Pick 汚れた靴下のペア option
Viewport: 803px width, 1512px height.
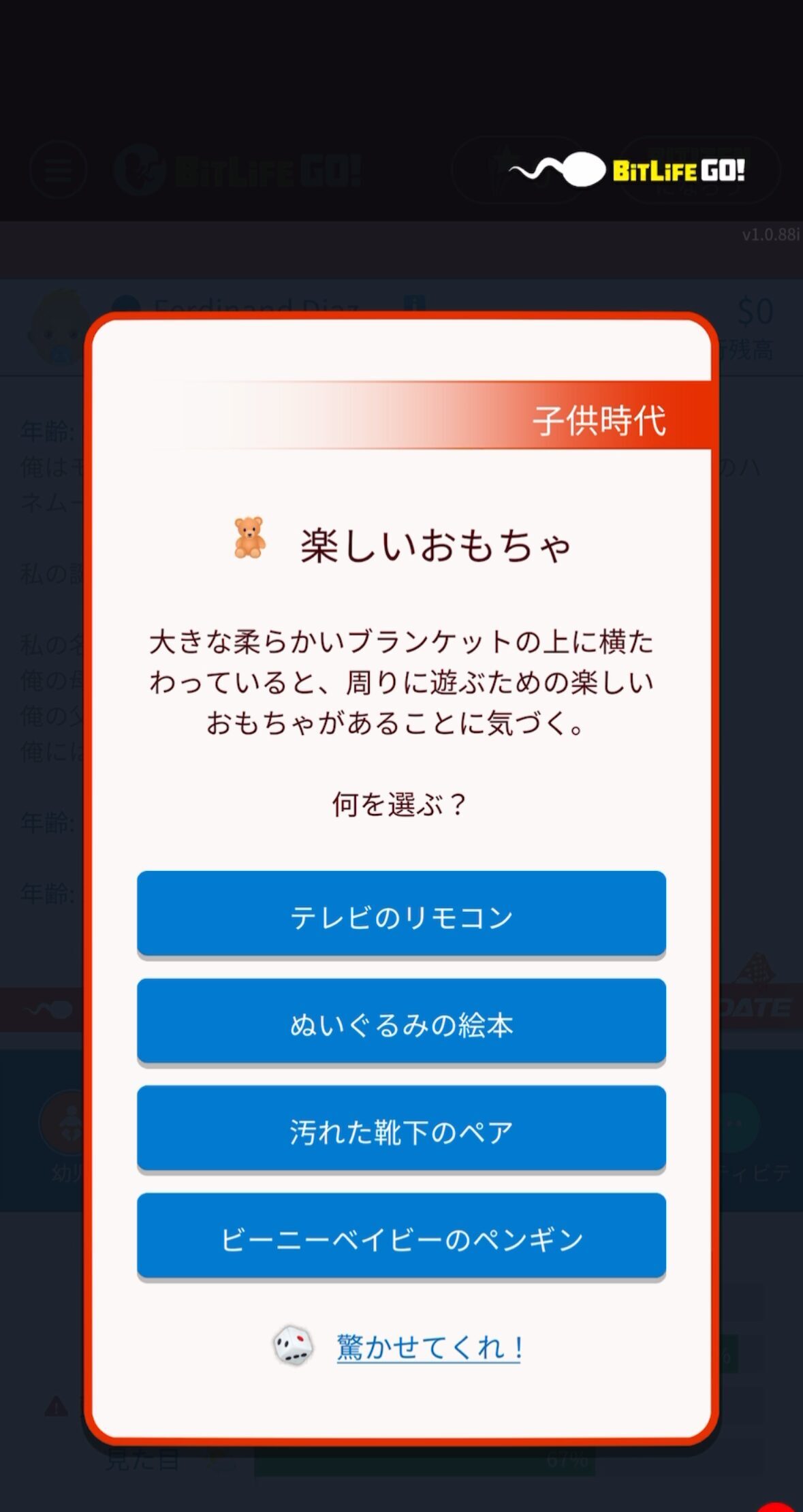point(401,1129)
